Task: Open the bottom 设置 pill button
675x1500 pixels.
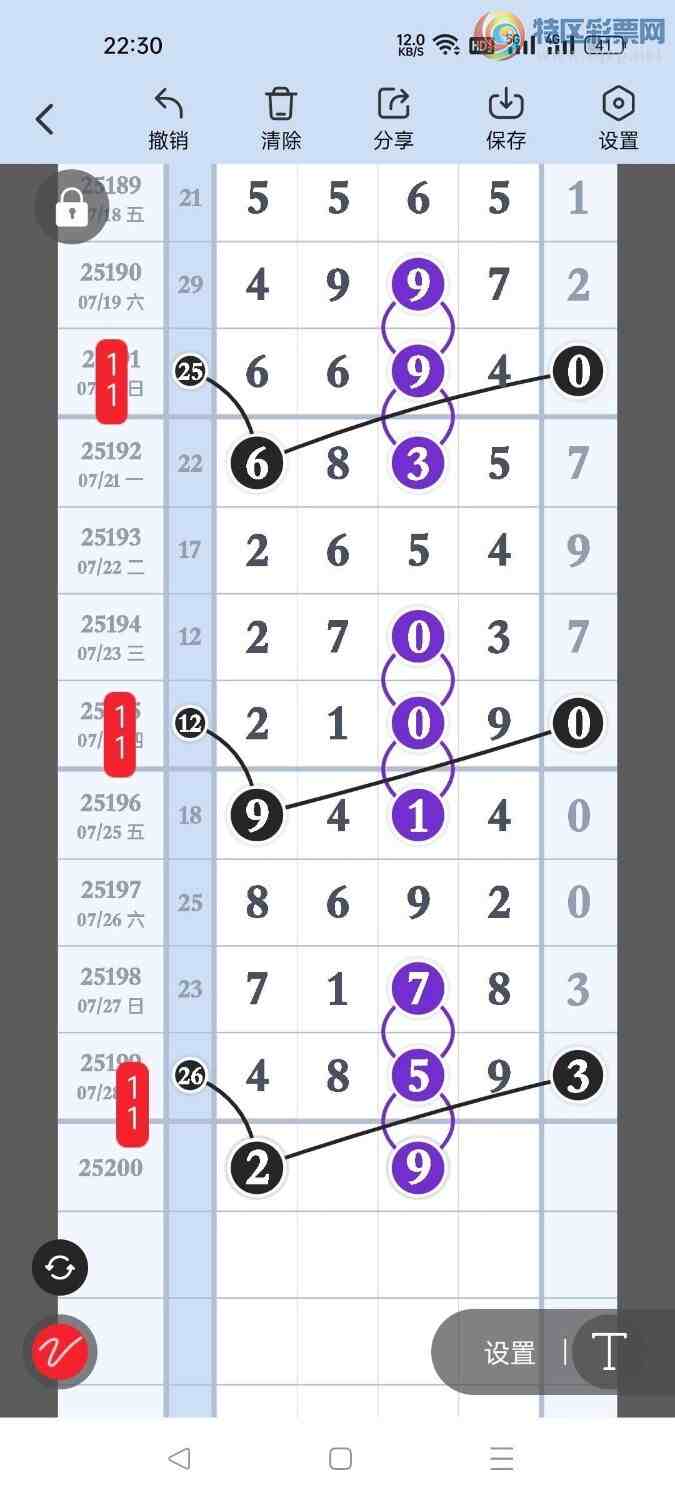Action: coord(510,1353)
